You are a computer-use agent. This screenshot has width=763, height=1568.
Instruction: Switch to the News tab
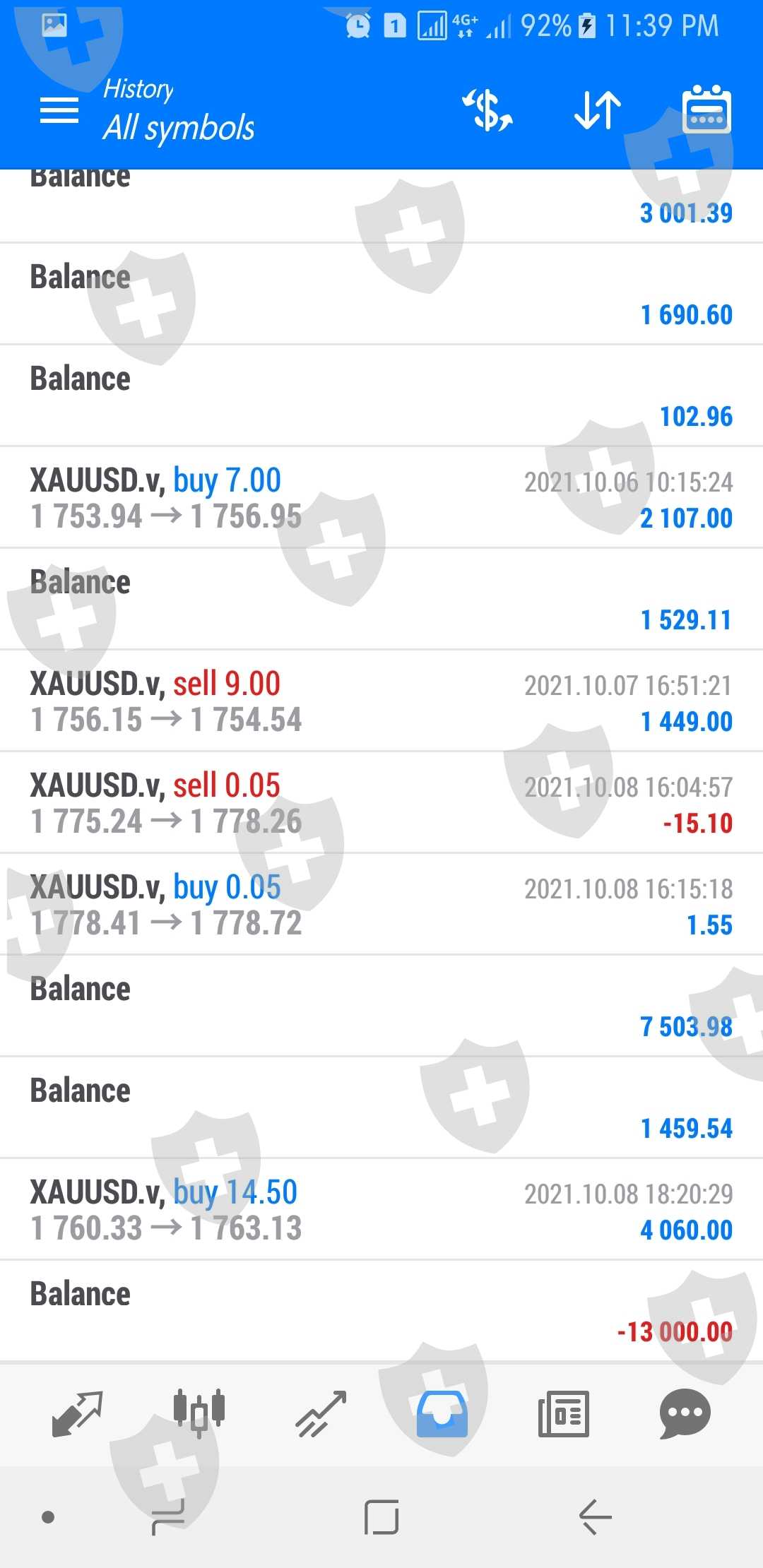coord(563,1414)
